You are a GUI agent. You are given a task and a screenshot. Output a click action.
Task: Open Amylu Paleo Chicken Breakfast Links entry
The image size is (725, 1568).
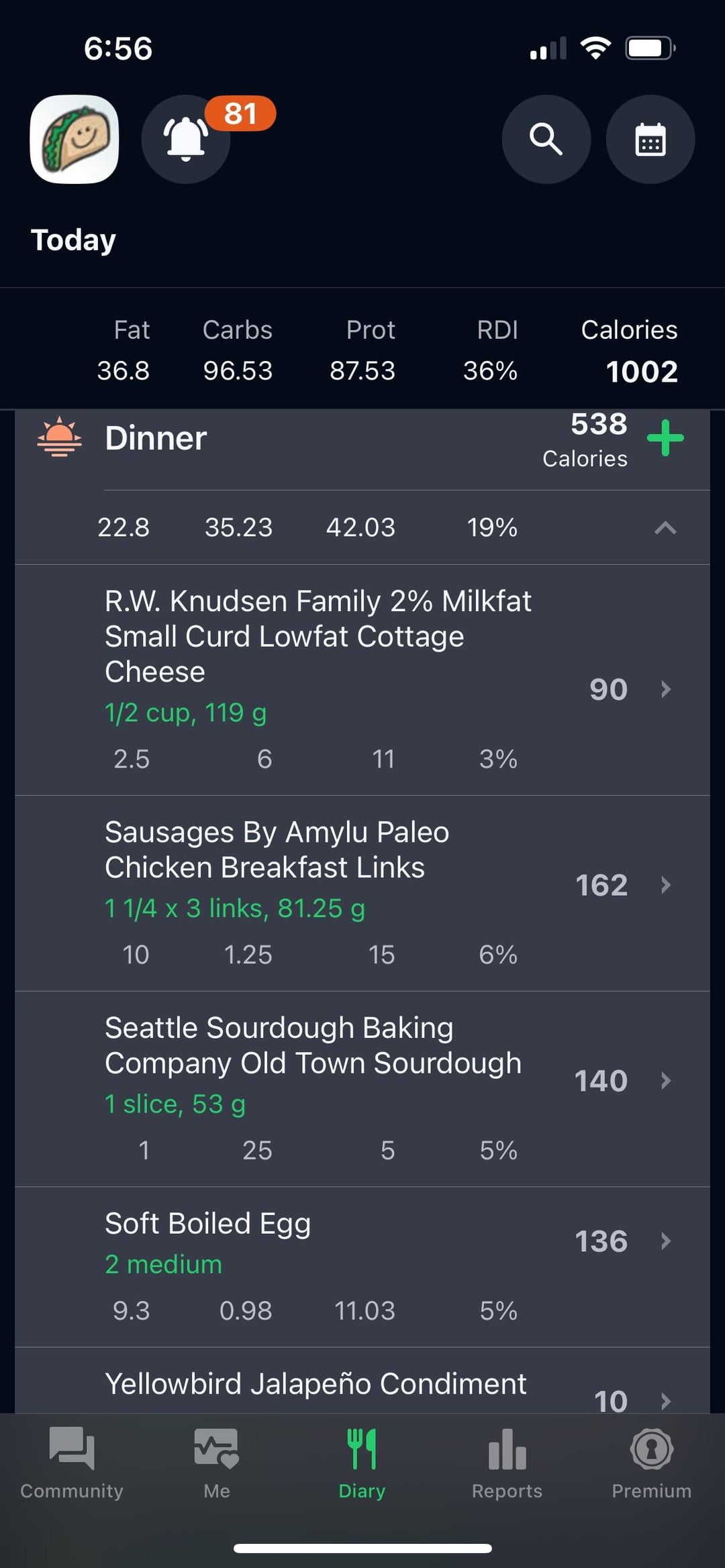[x=362, y=894]
